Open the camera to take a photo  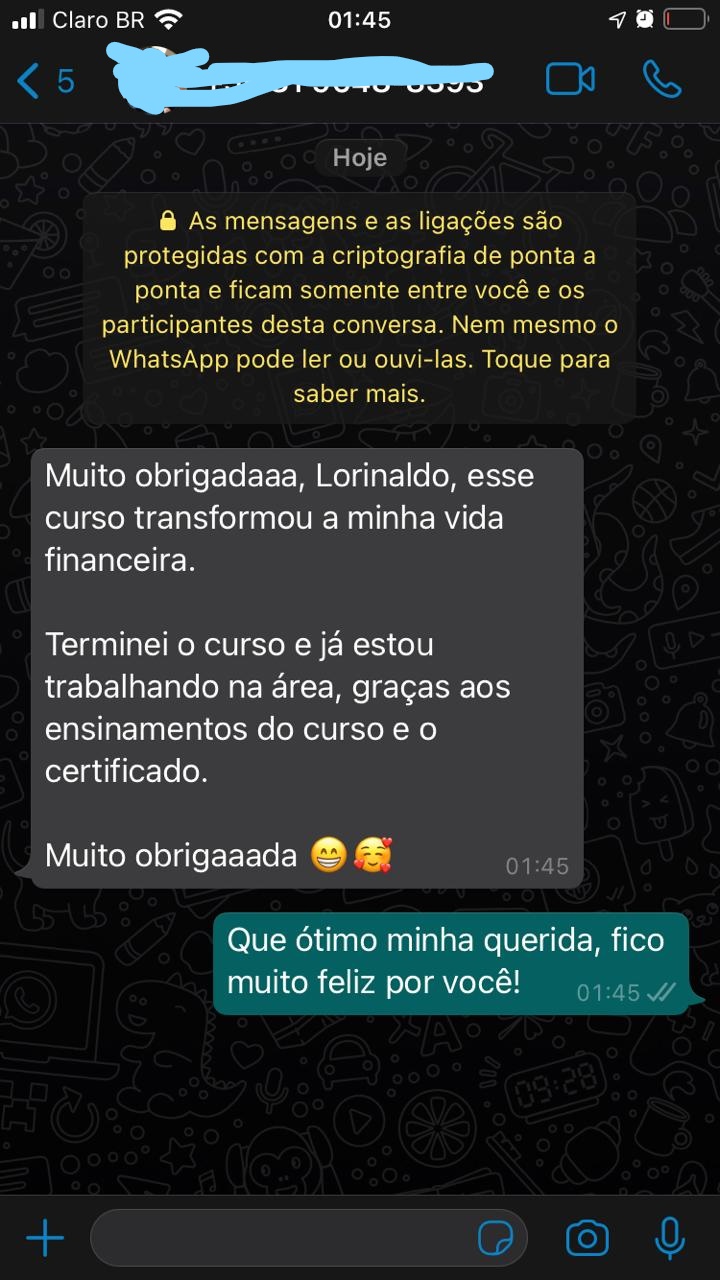pos(587,1239)
